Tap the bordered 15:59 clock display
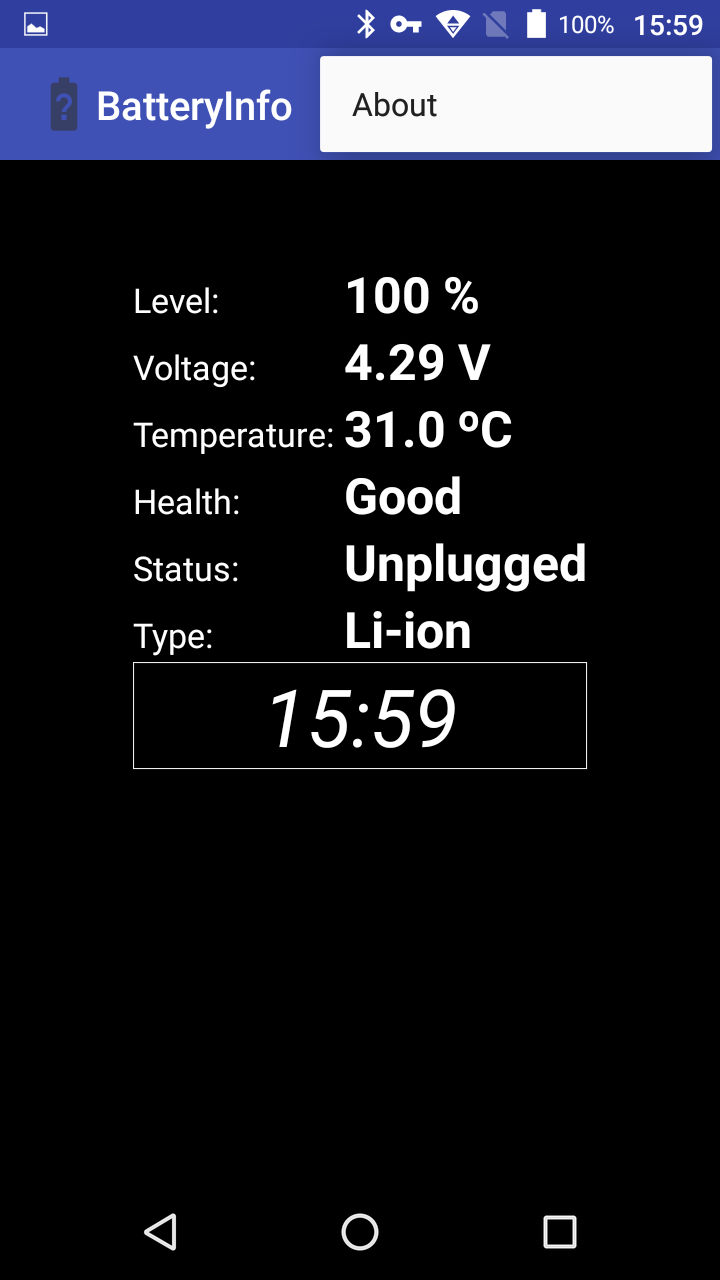Image resolution: width=720 pixels, height=1280 pixels. pos(359,714)
